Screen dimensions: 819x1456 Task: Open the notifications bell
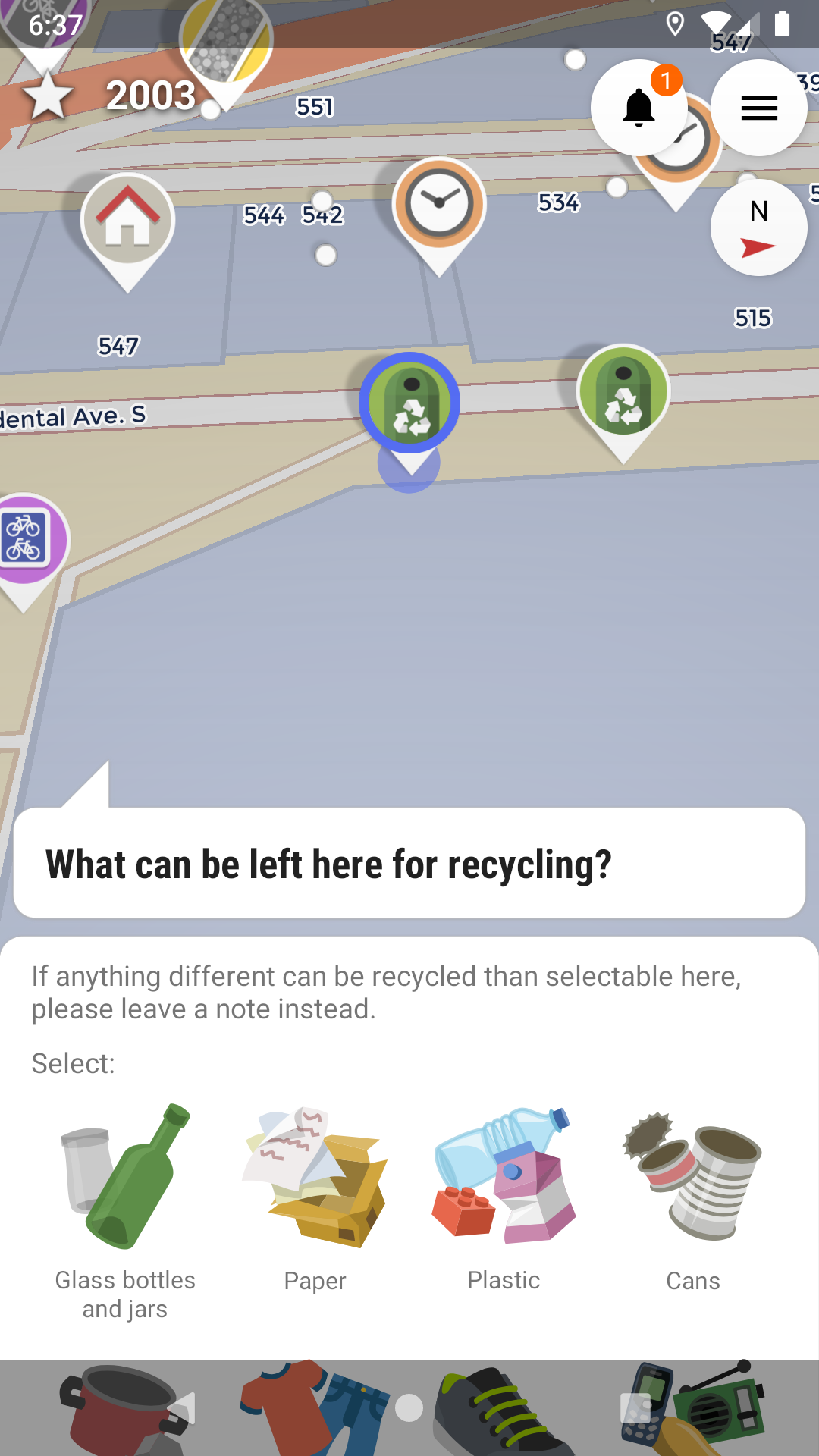(x=639, y=108)
